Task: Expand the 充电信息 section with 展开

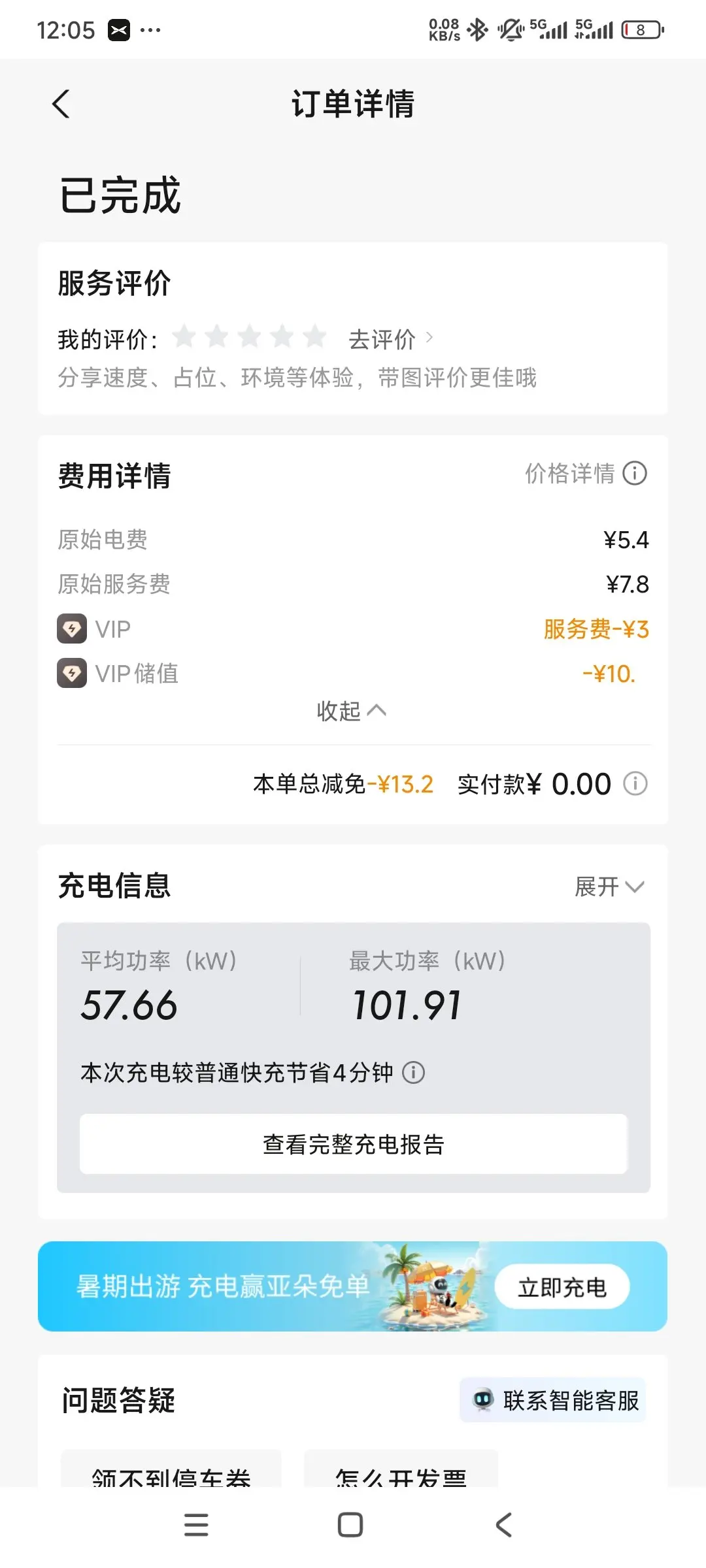Action: [x=609, y=887]
